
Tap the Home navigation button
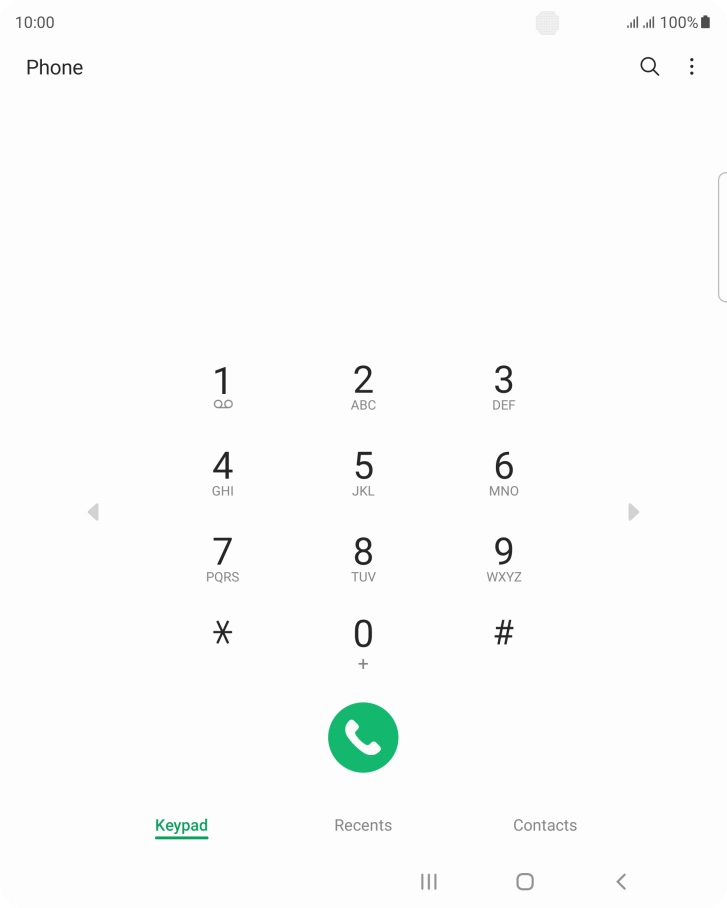point(523,882)
